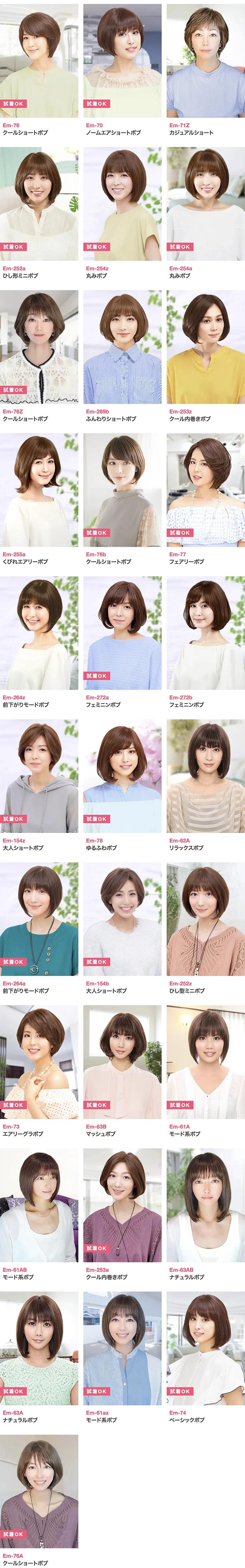
Task: Open Em-76A クールショートボブ details
Action: pos(39,1491)
